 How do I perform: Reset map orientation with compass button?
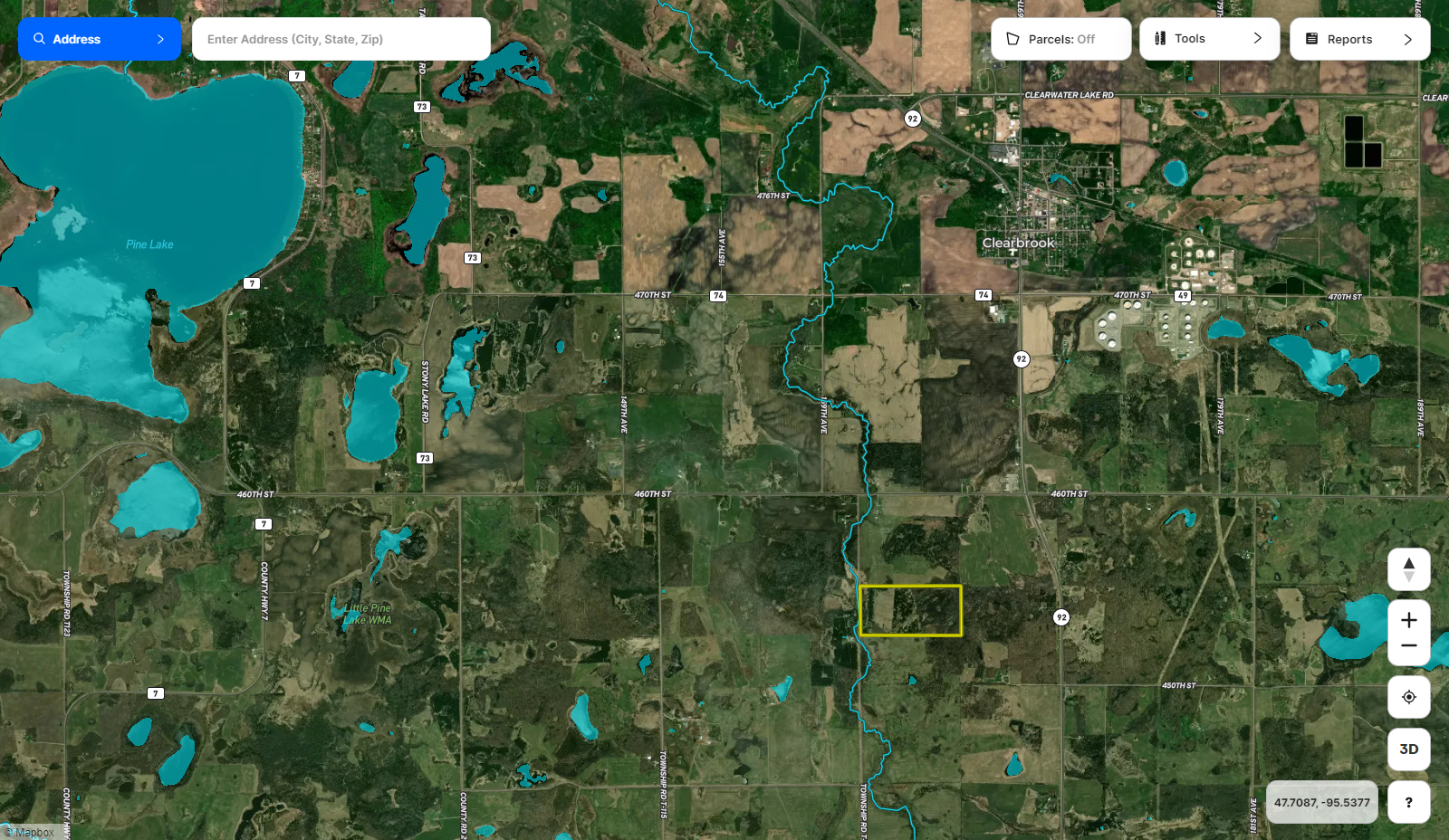(x=1408, y=569)
